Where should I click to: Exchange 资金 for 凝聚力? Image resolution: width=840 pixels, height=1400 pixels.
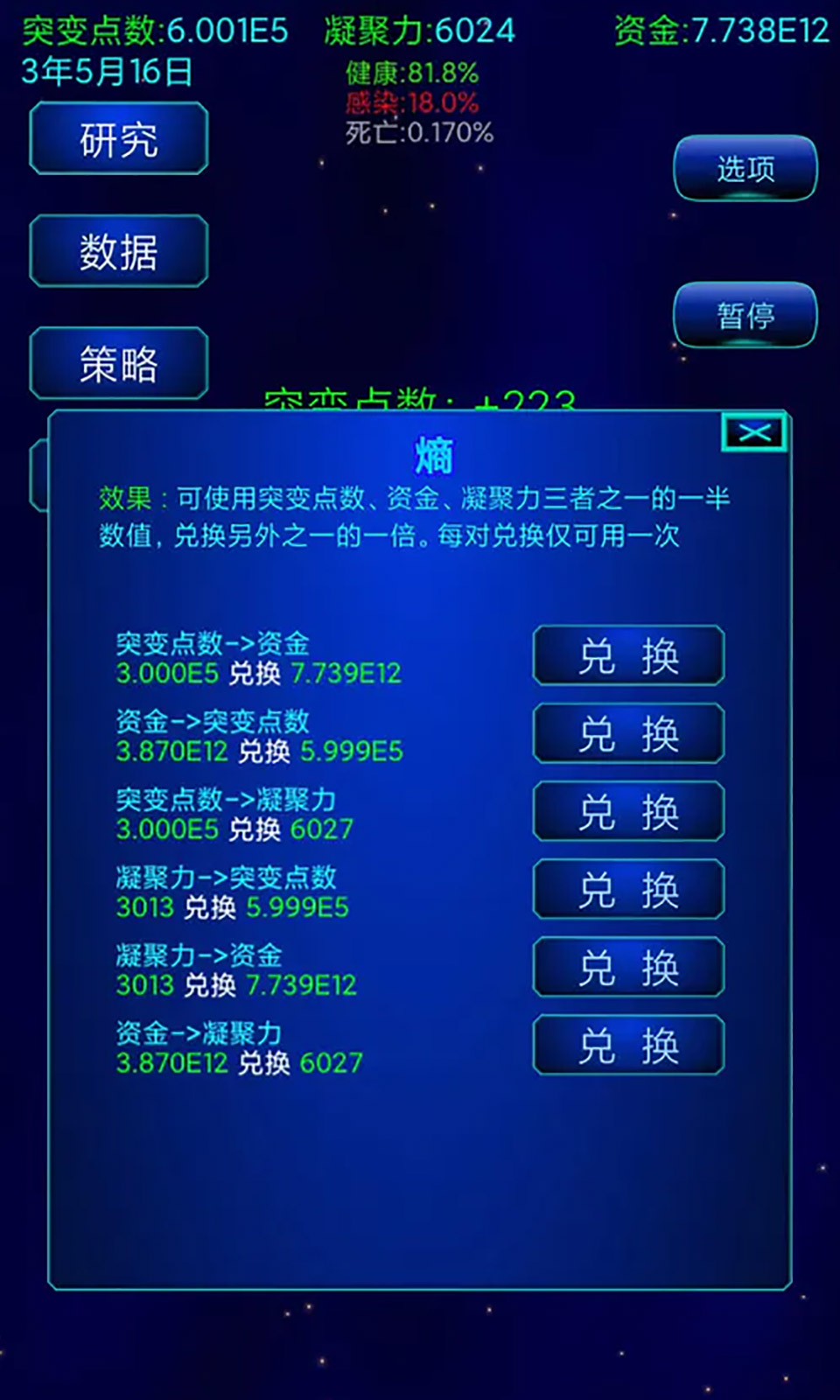pyautogui.click(x=628, y=1045)
